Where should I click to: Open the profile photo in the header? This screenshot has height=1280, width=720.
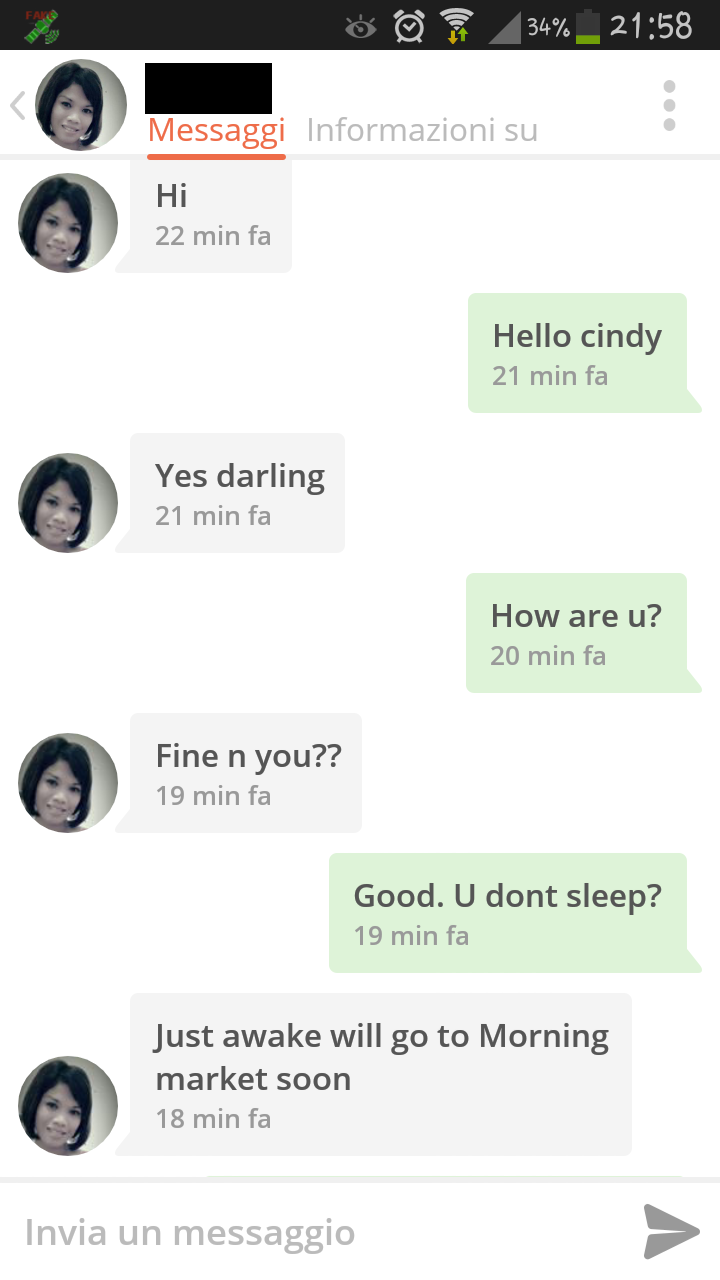coord(81,105)
